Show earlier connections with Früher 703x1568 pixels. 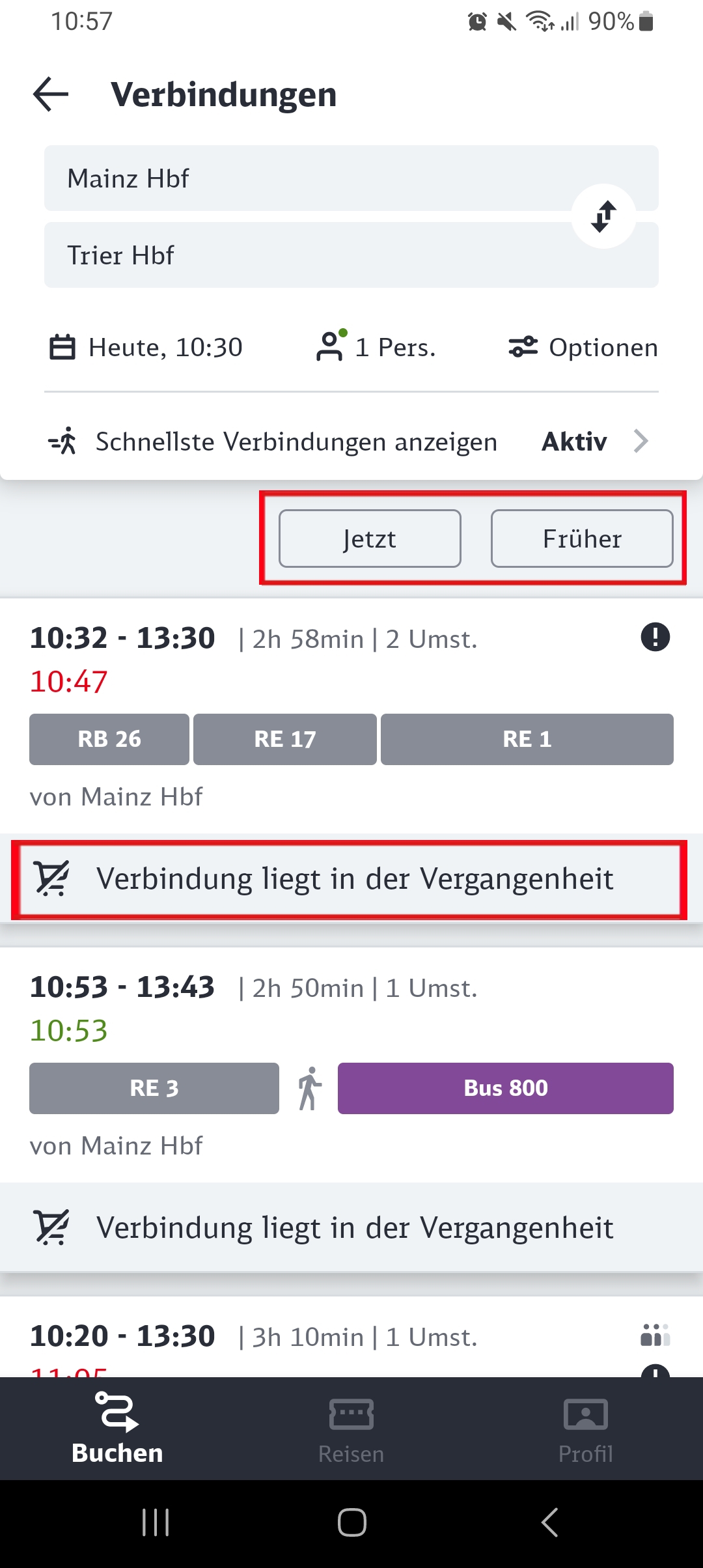(582, 539)
